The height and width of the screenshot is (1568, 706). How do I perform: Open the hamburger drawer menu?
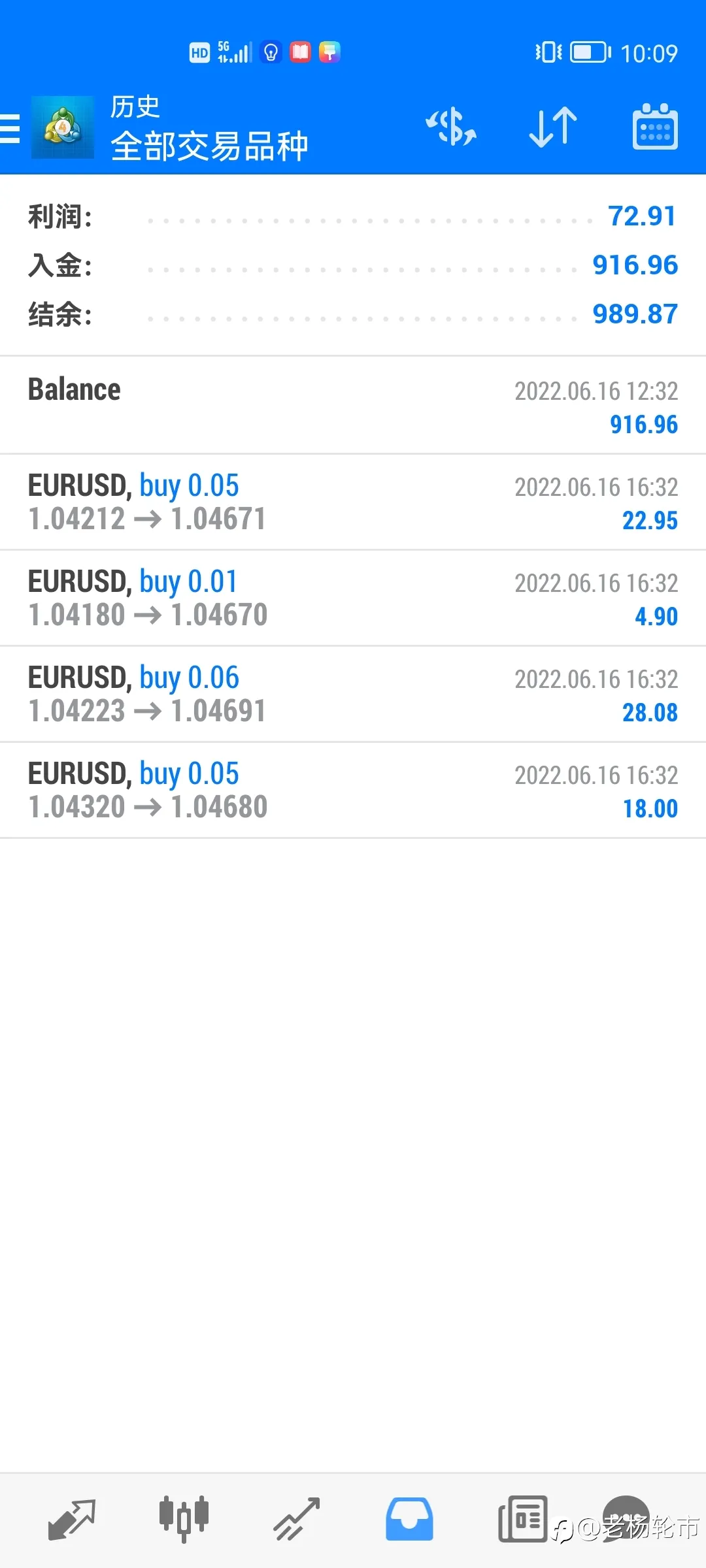[x=10, y=127]
